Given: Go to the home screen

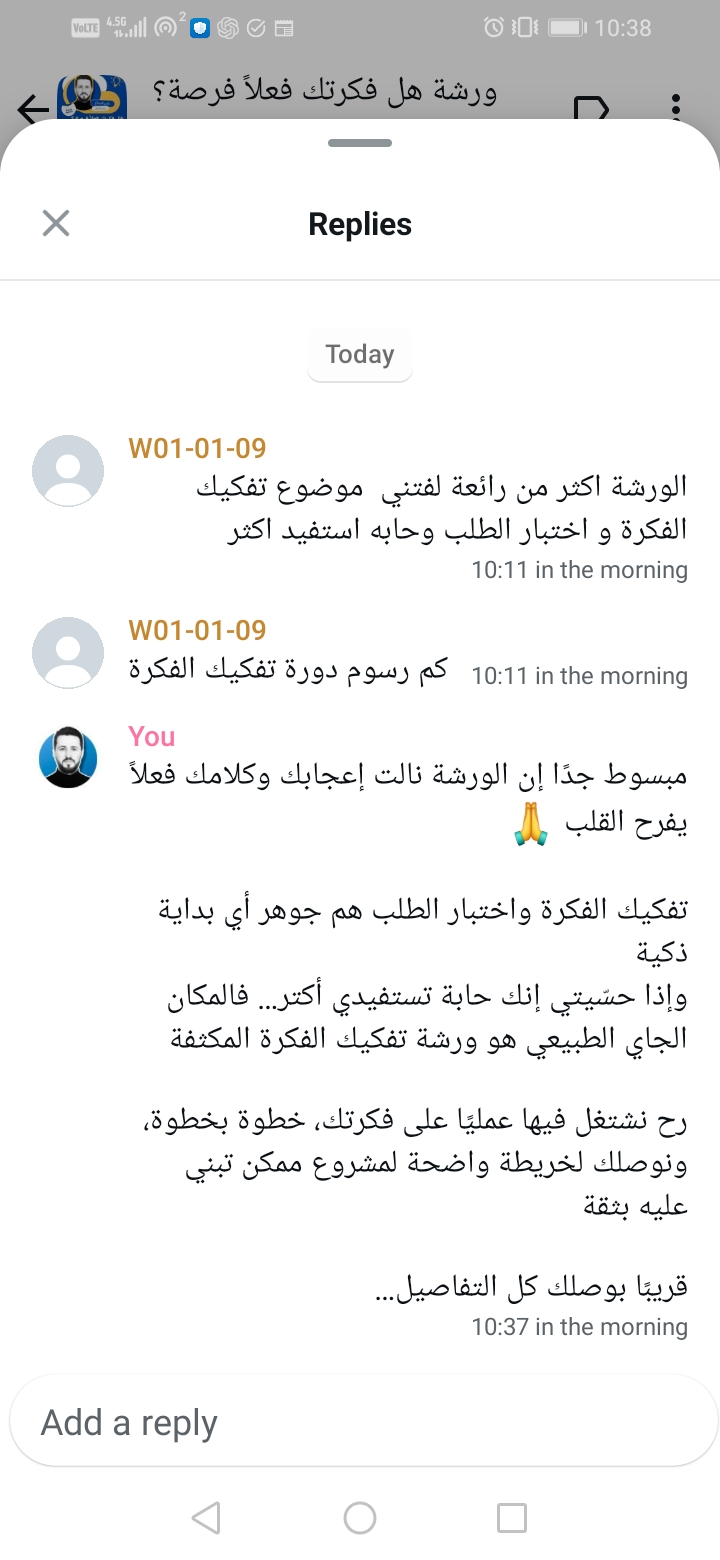Looking at the screenshot, I should point(360,1518).
